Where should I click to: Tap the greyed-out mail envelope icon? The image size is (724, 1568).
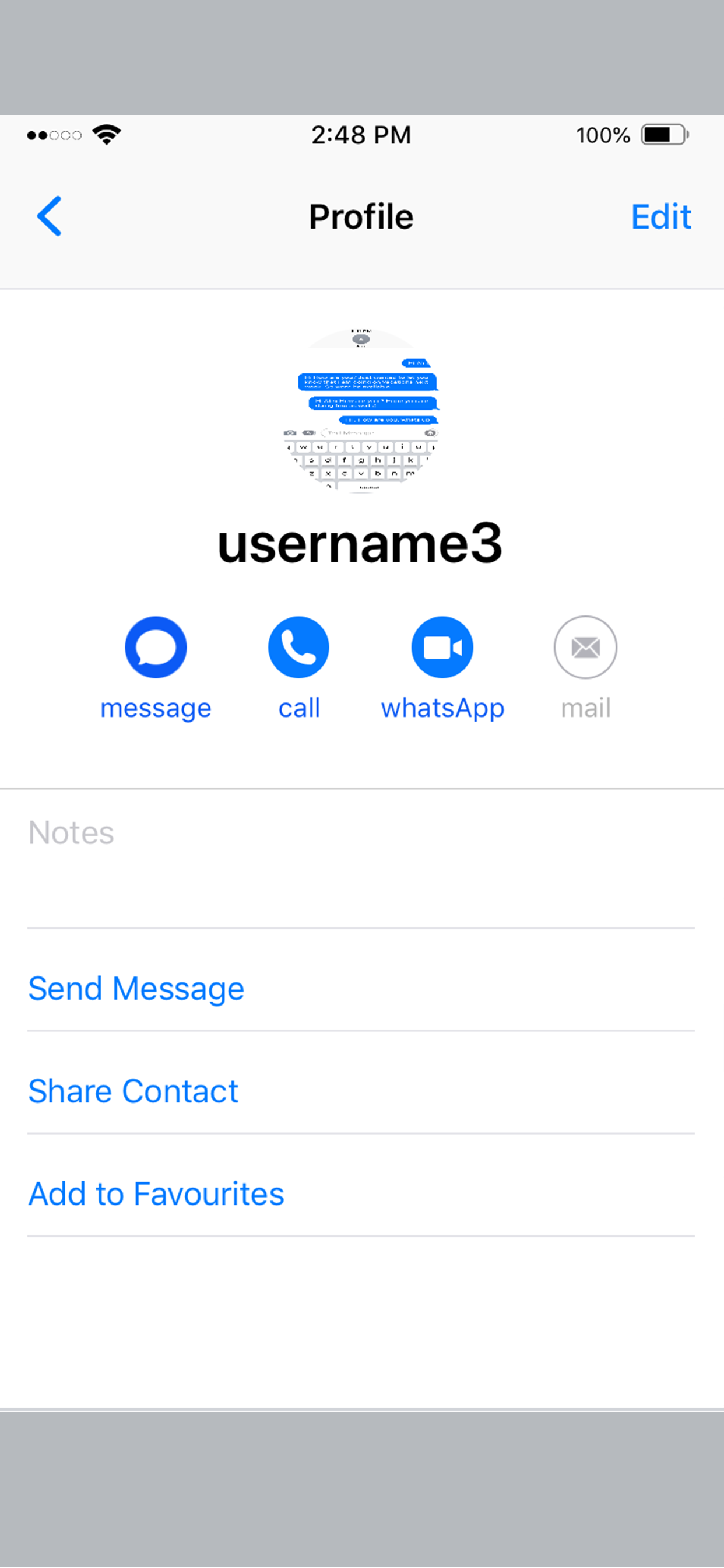point(585,646)
